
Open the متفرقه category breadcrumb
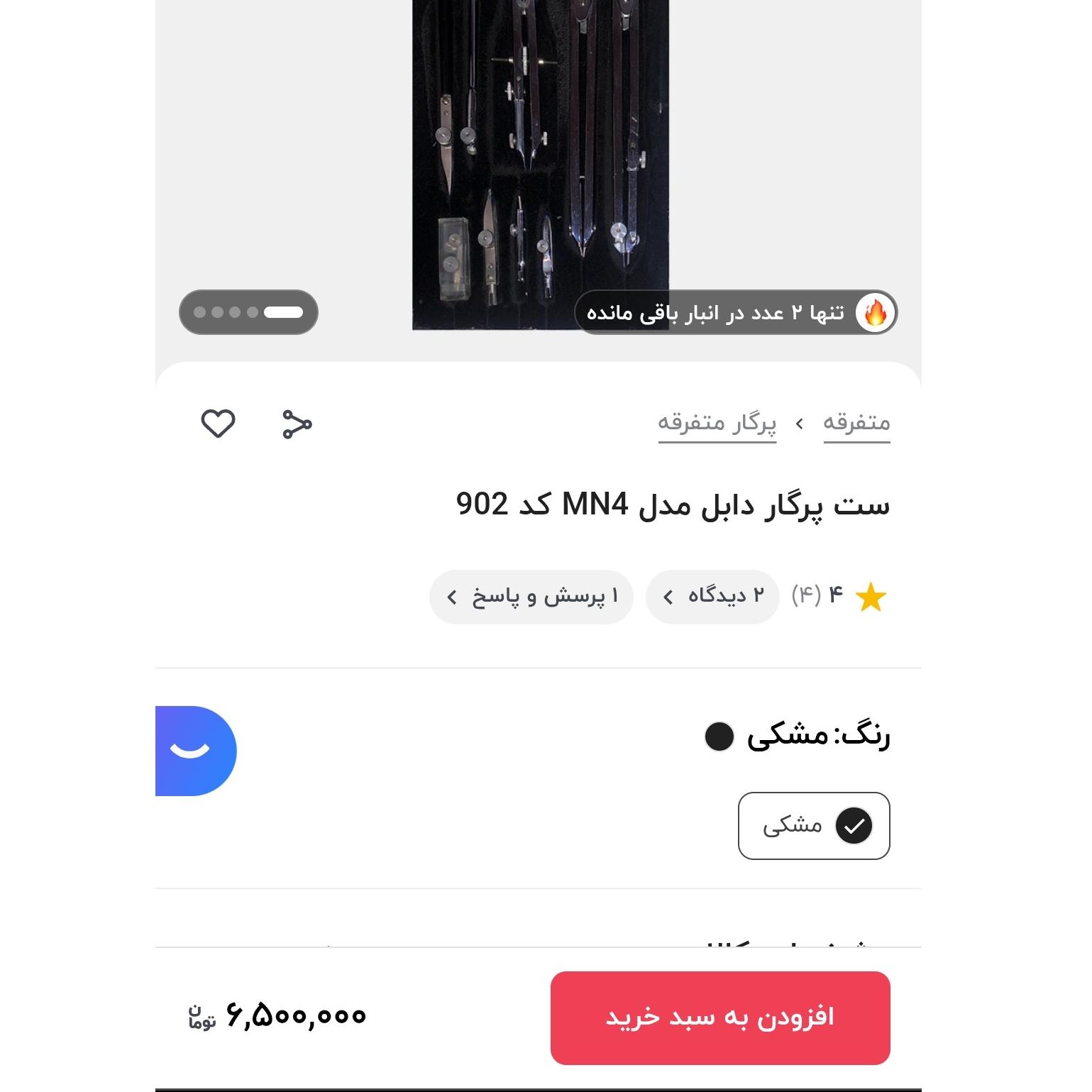[x=856, y=423]
